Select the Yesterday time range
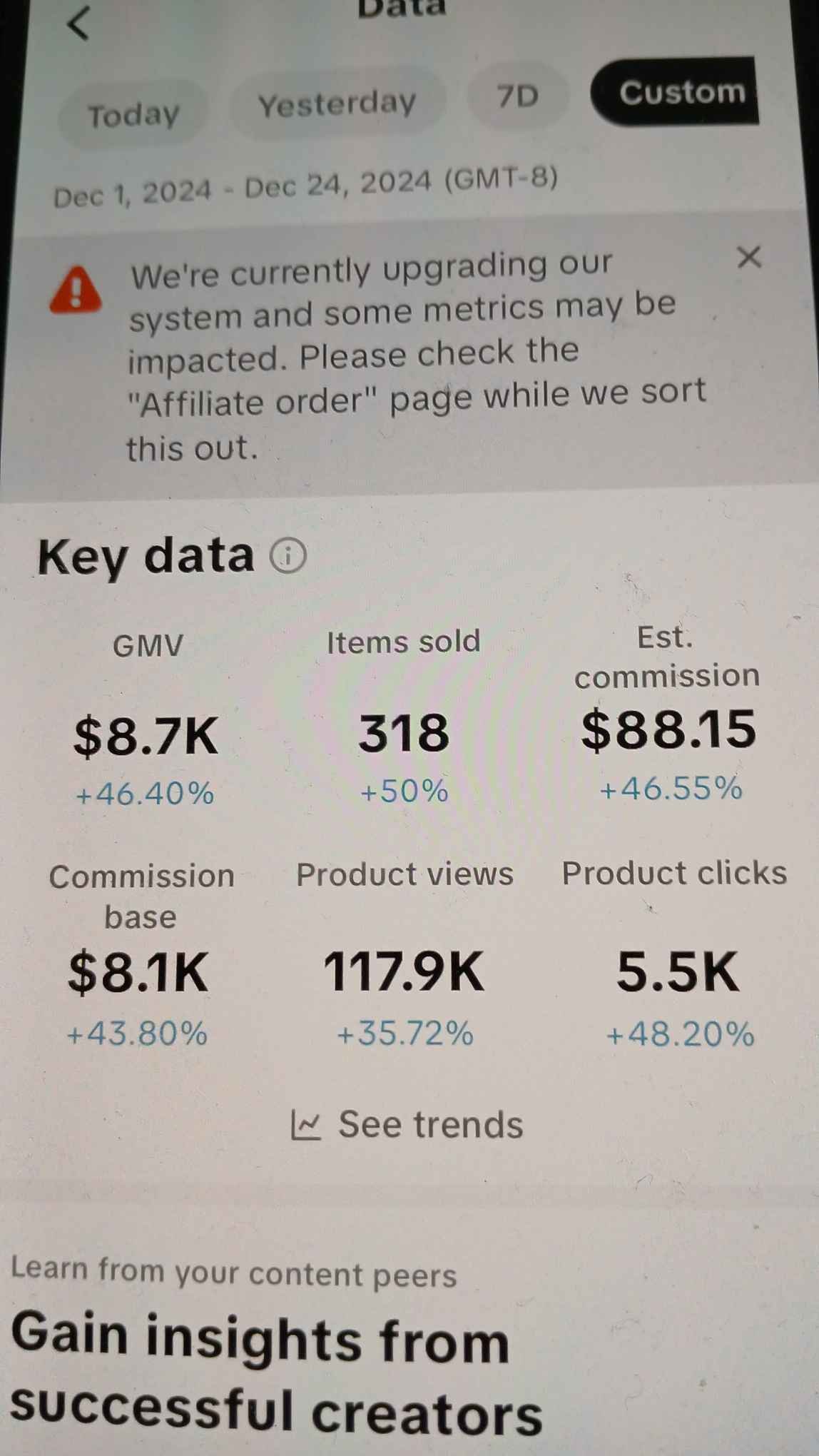819x1456 pixels. pyautogui.click(x=337, y=104)
